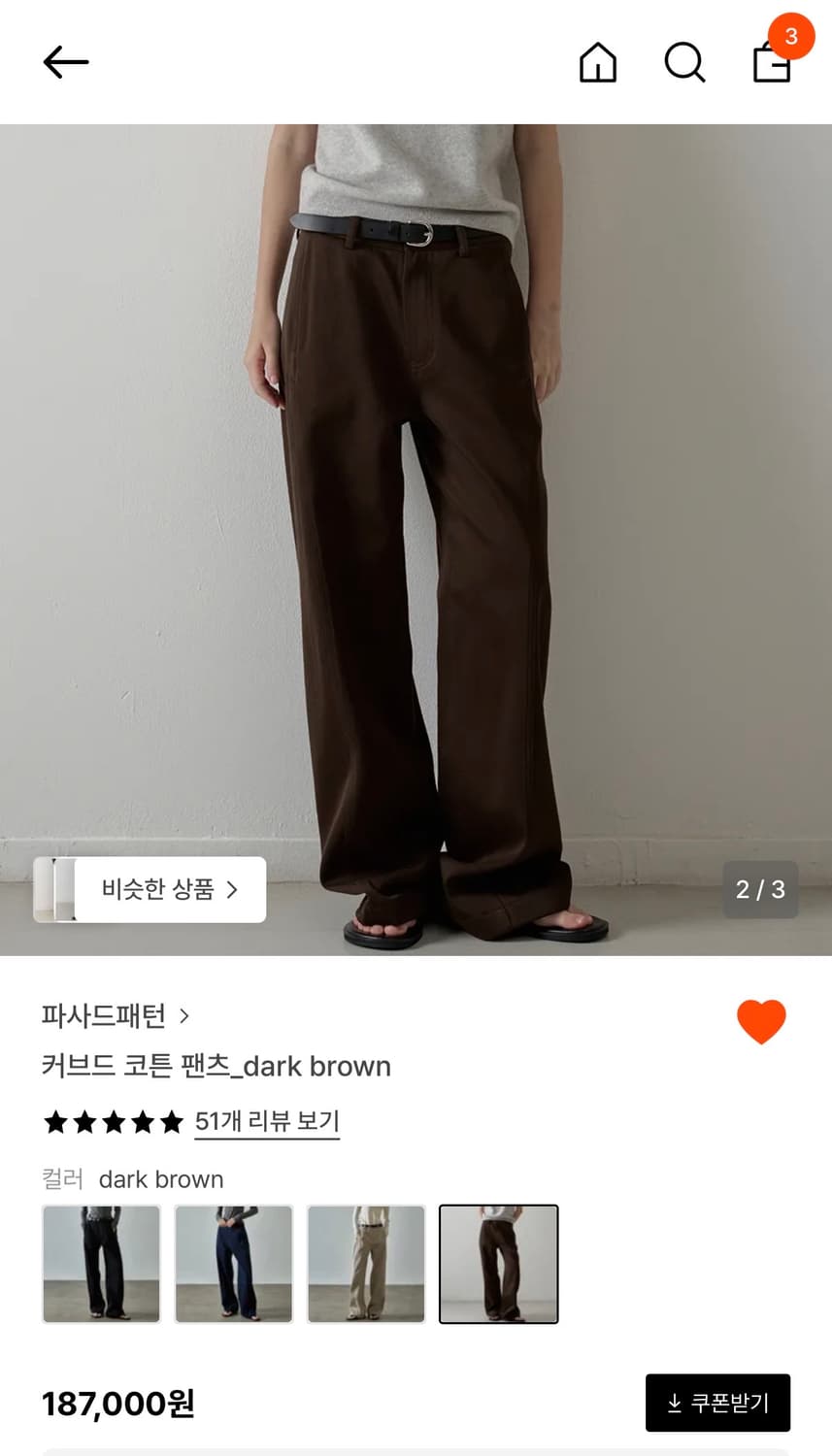
Task: Tap the product title 커브드 코튼 팬츠_dark brown
Action: tap(216, 1066)
